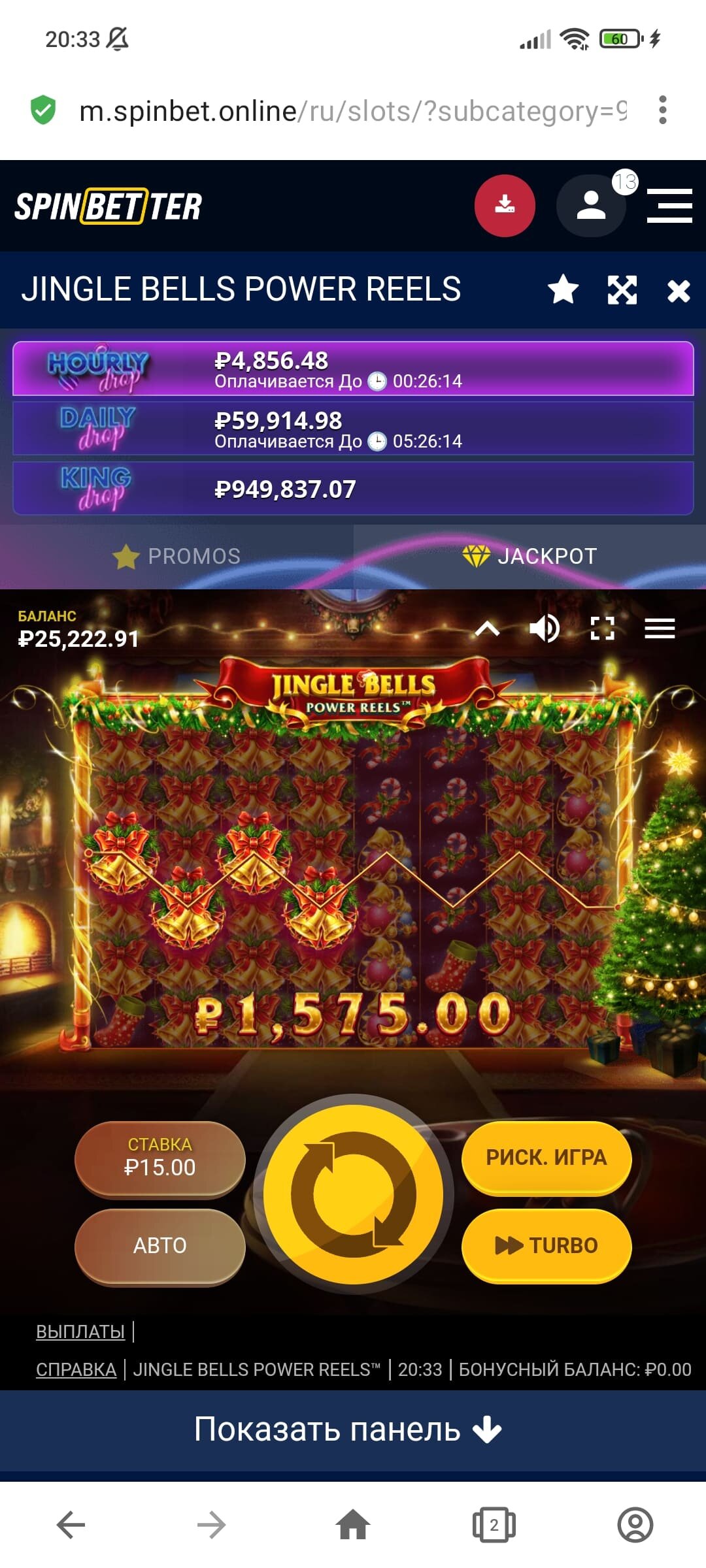Open the browser tabs switcher
The height and width of the screenshot is (1568, 706).
pyautogui.click(x=494, y=1526)
